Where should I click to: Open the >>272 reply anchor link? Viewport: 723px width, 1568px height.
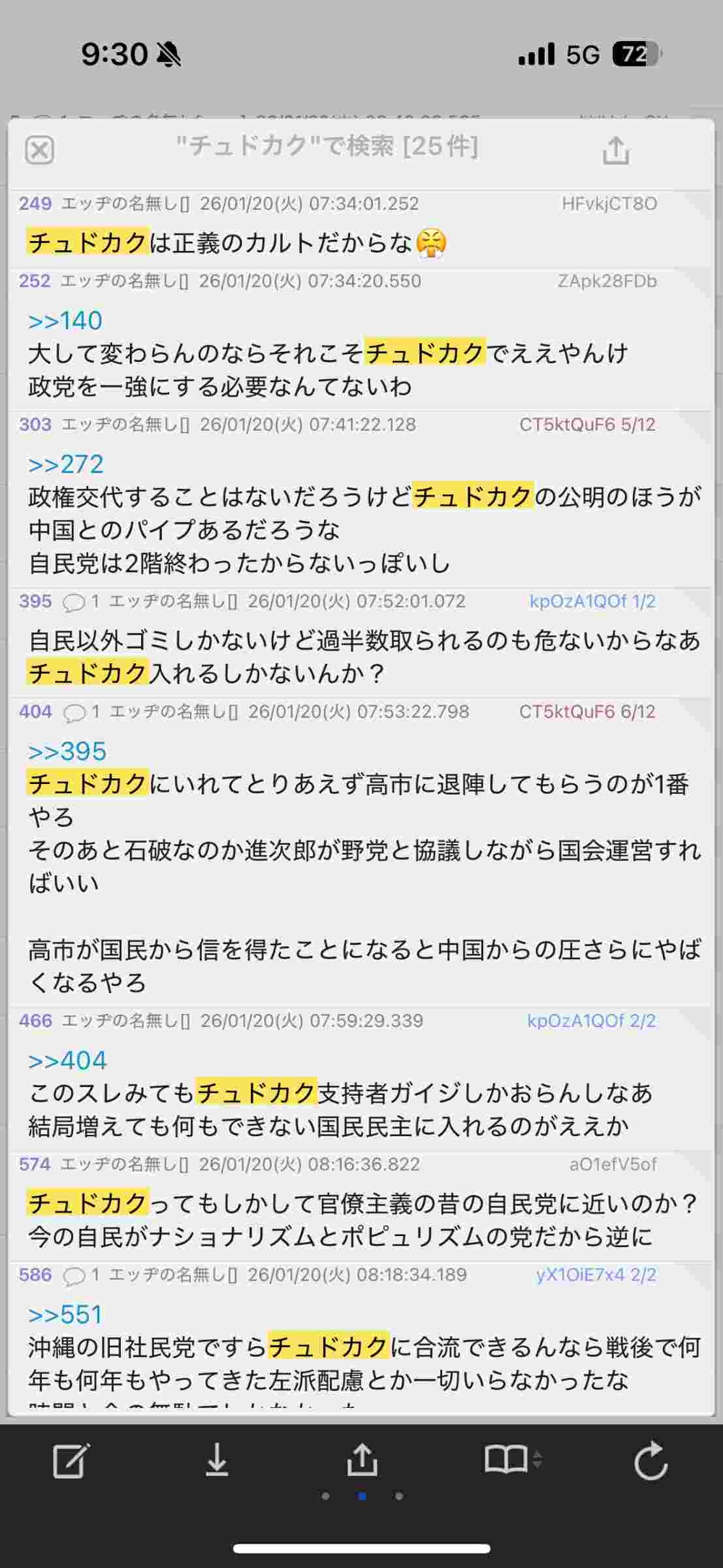point(66,465)
